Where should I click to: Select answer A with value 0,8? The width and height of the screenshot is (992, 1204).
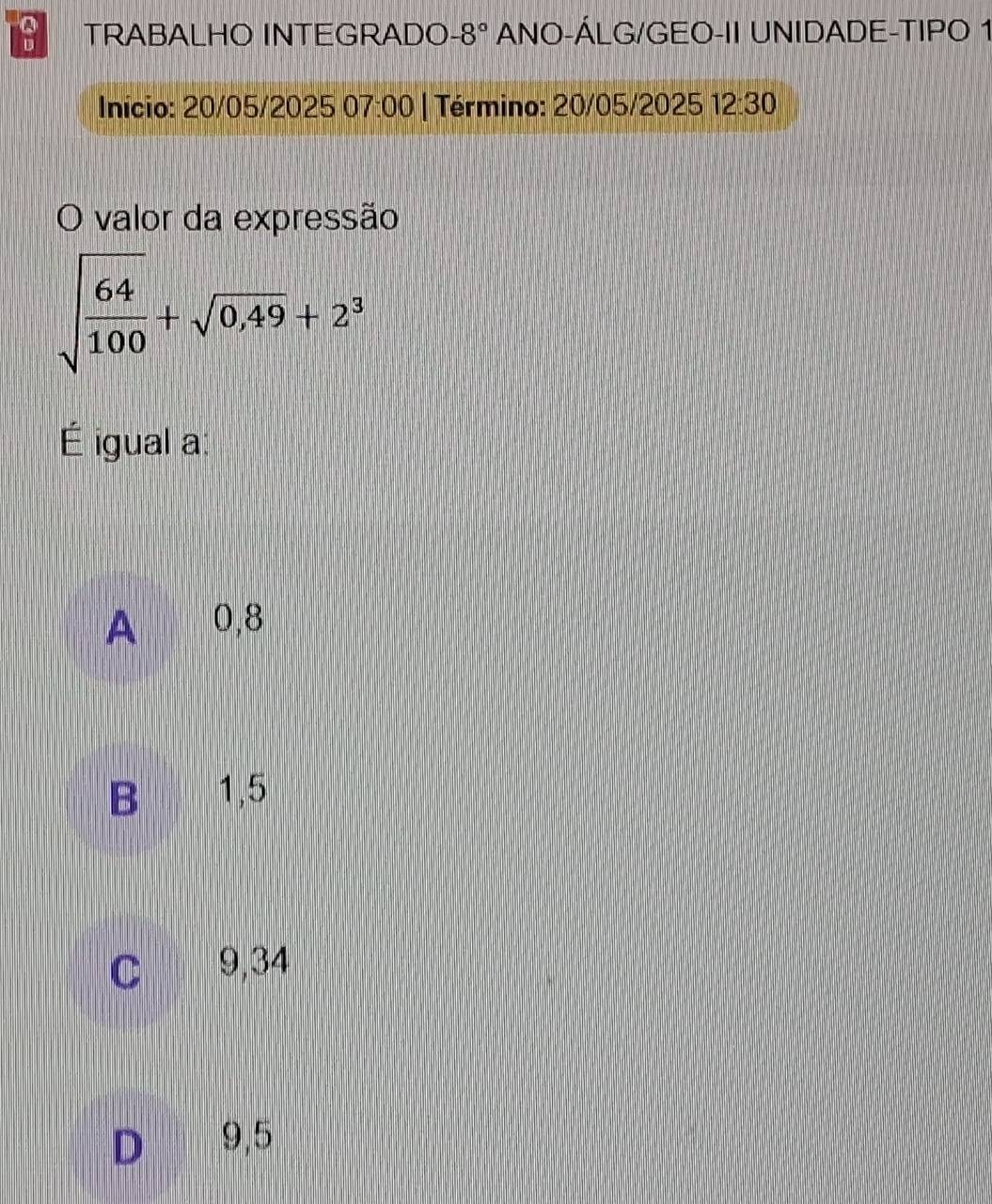(121, 627)
